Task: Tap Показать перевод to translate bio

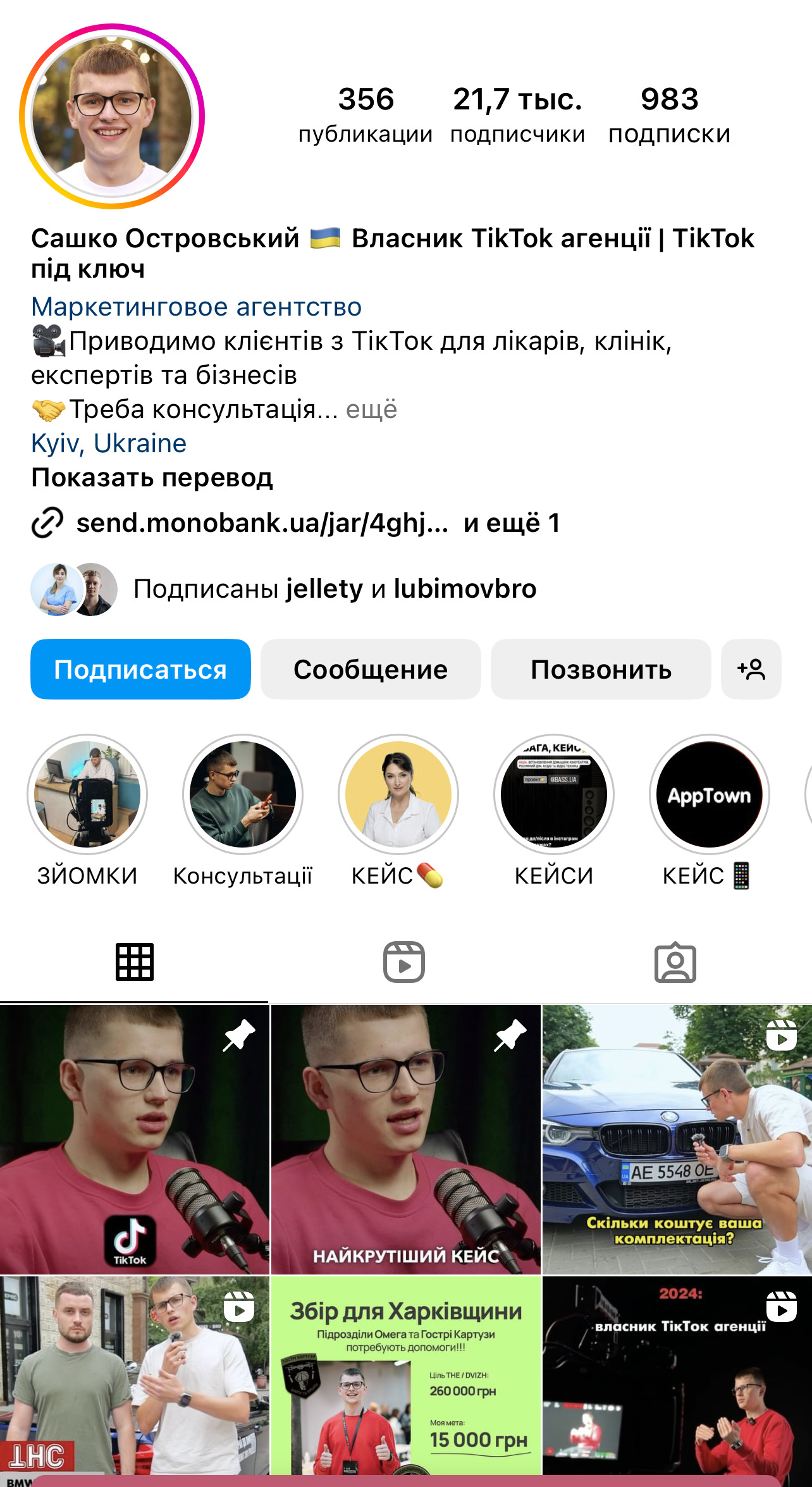Action: pos(152,478)
